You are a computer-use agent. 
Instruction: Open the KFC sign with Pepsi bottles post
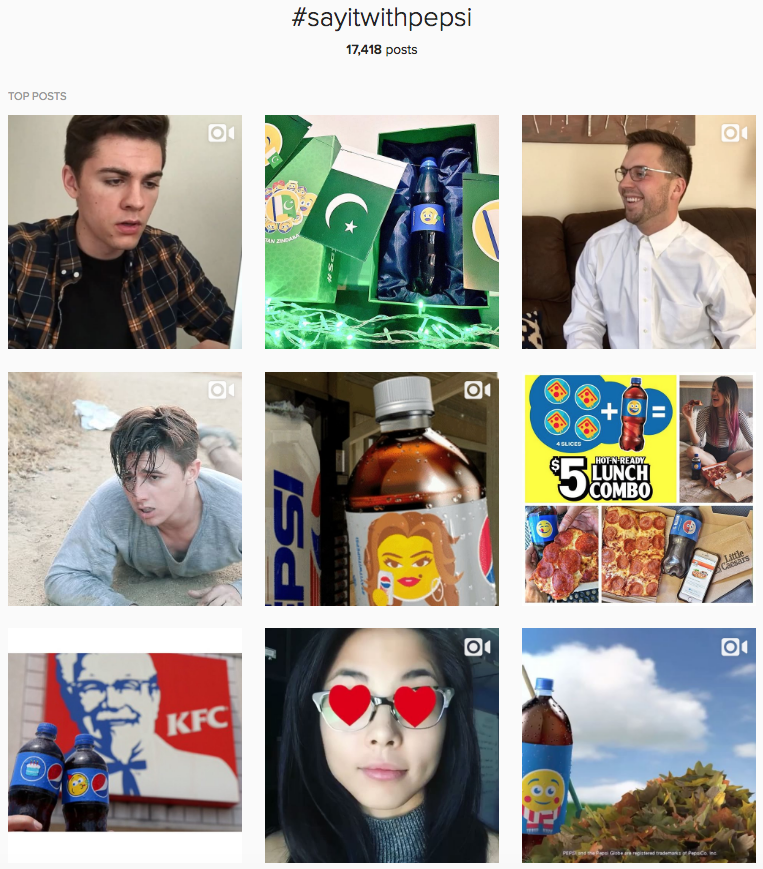click(x=124, y=745)
